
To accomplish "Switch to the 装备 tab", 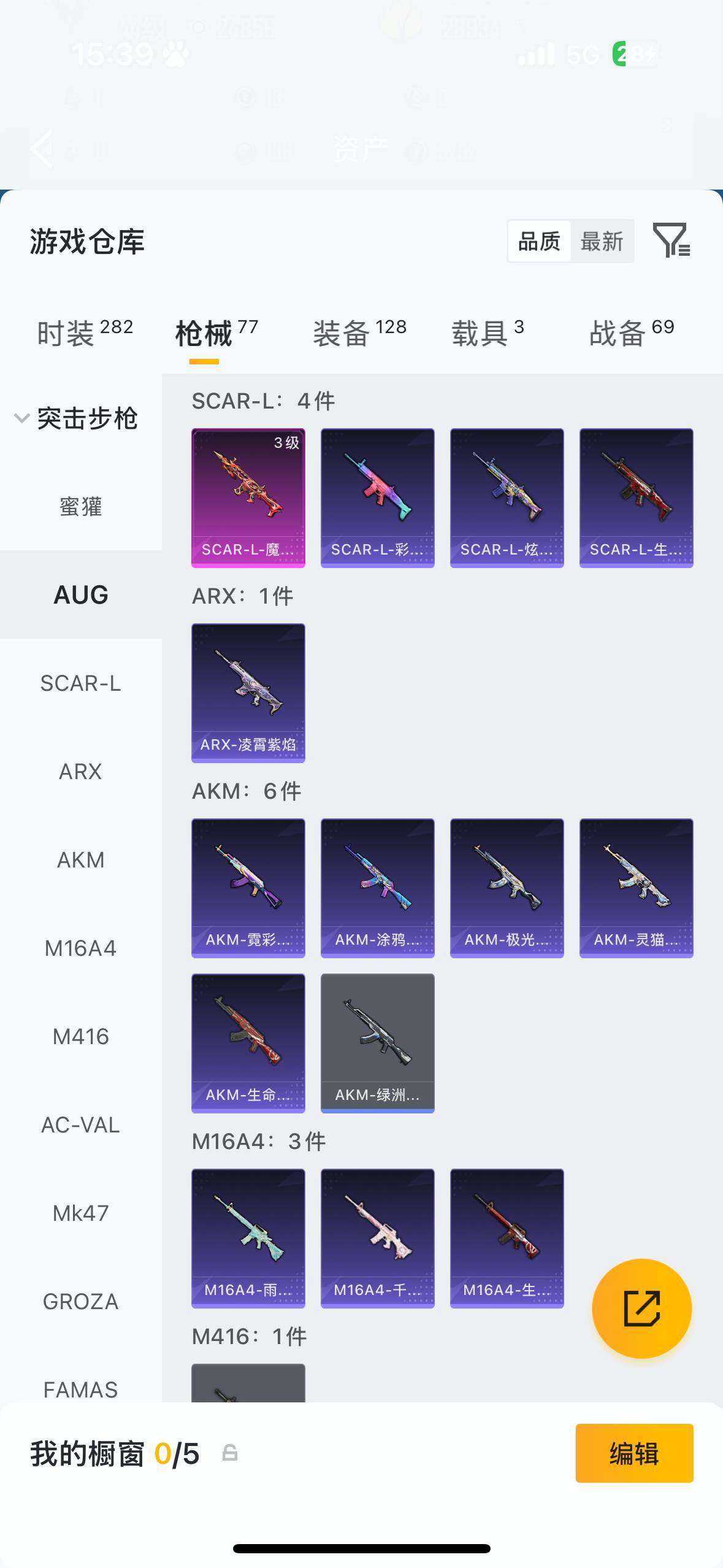I will coord(359,333).
